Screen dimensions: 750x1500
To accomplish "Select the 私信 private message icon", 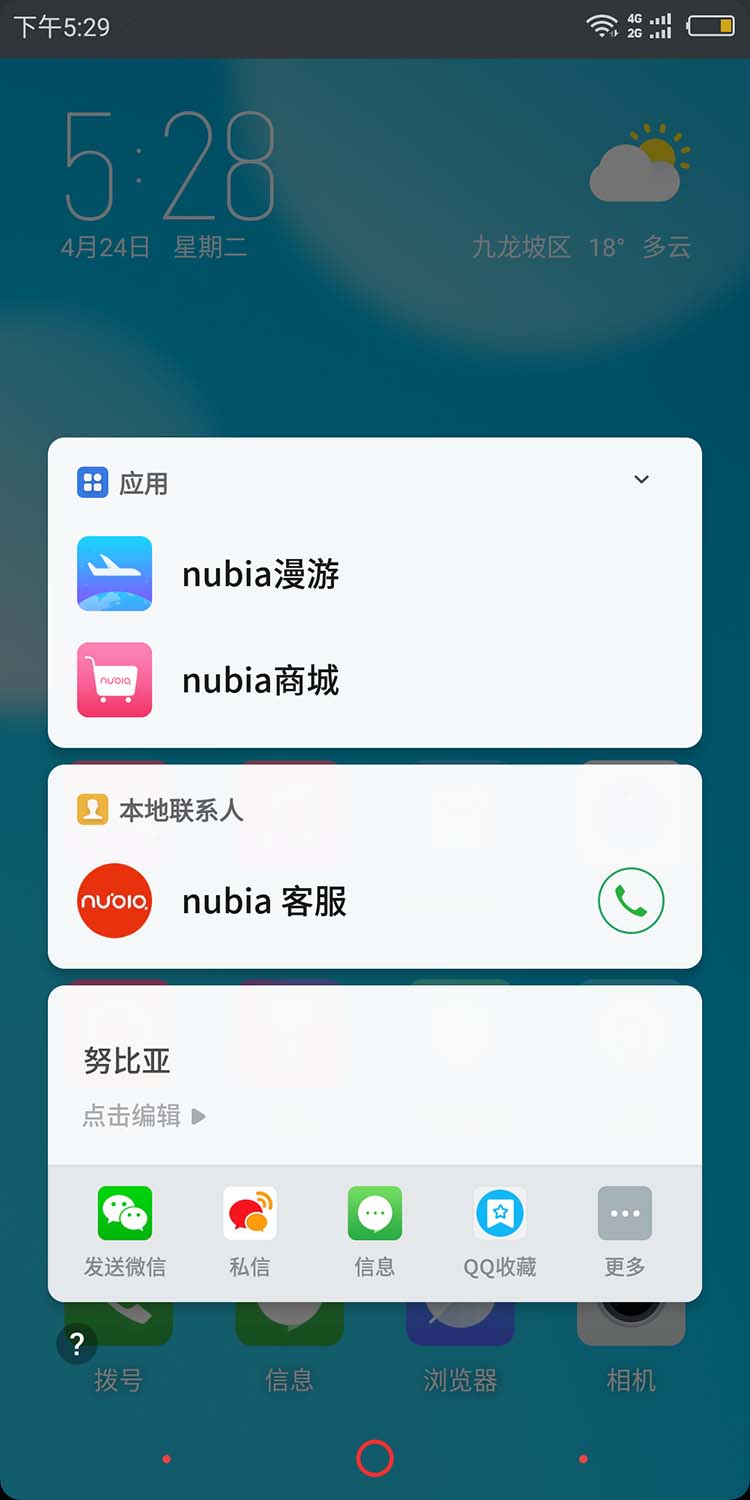I will tap(249, 1213).
